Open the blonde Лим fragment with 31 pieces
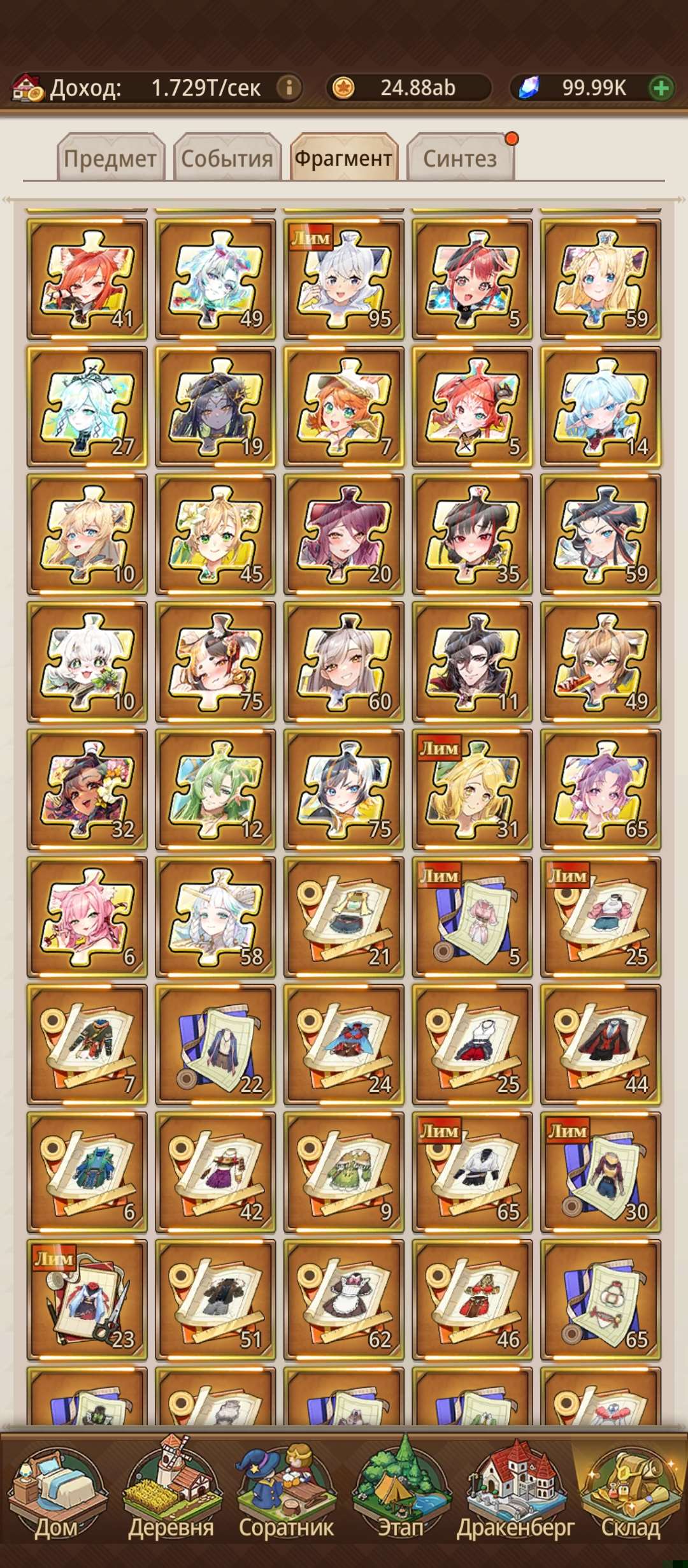 472,789
